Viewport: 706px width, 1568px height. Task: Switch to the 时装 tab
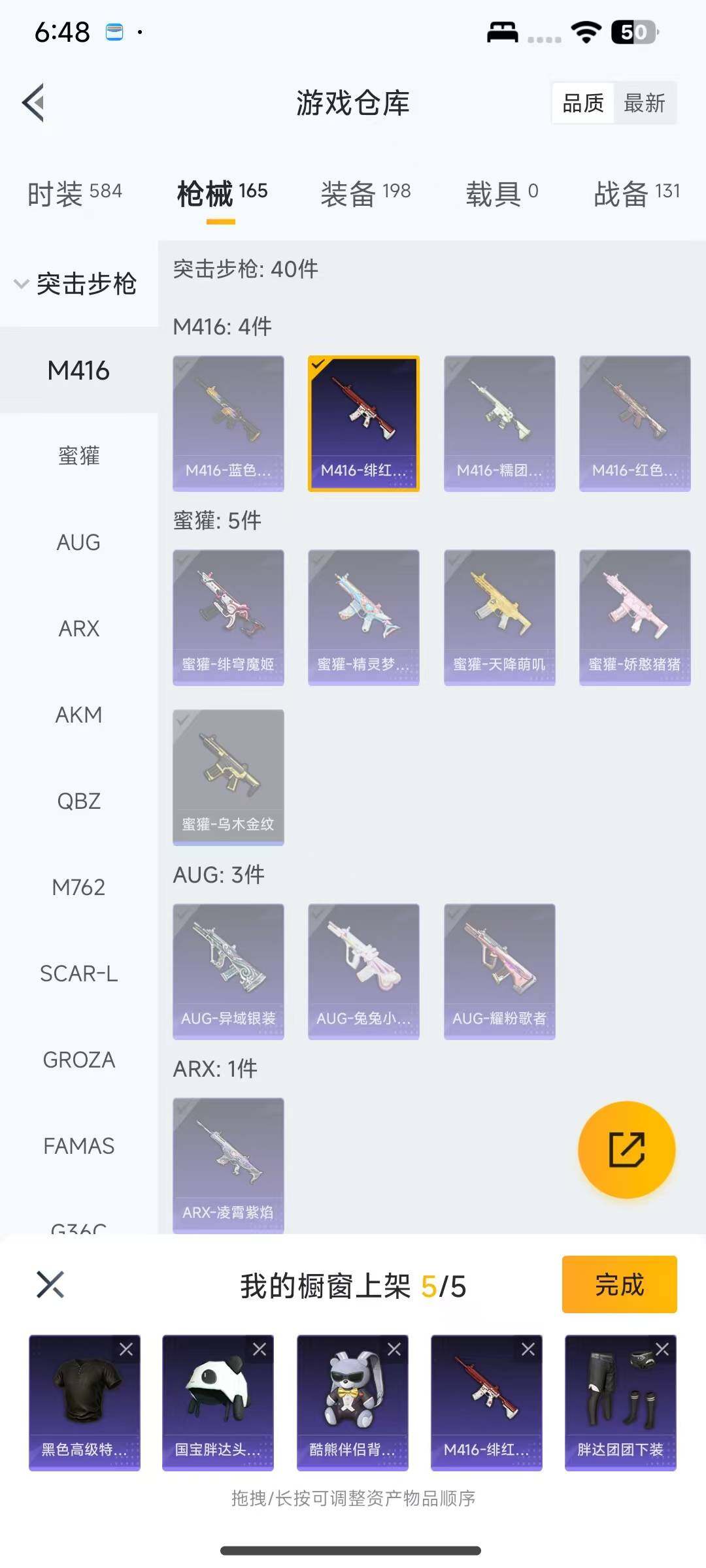point(74,193)
